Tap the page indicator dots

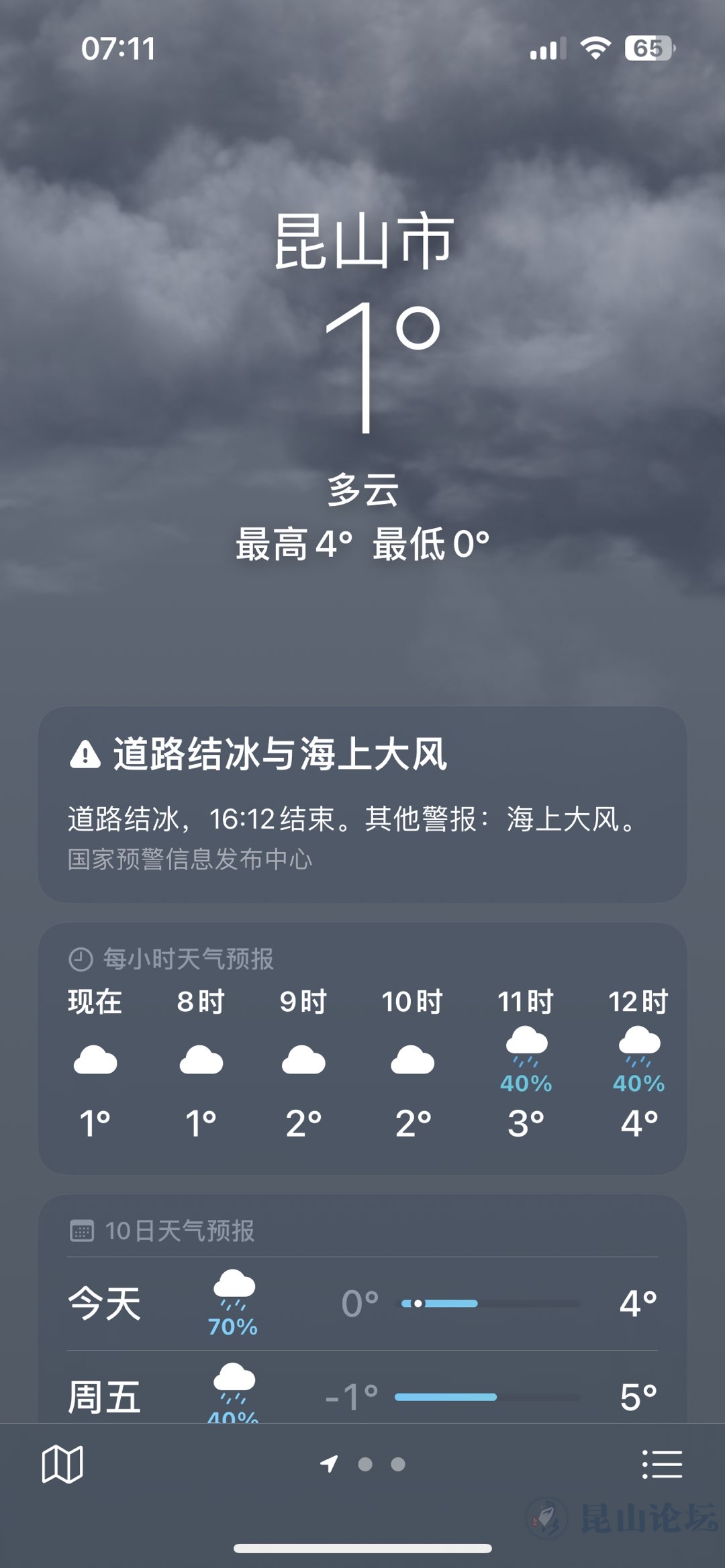[363, 1464]
